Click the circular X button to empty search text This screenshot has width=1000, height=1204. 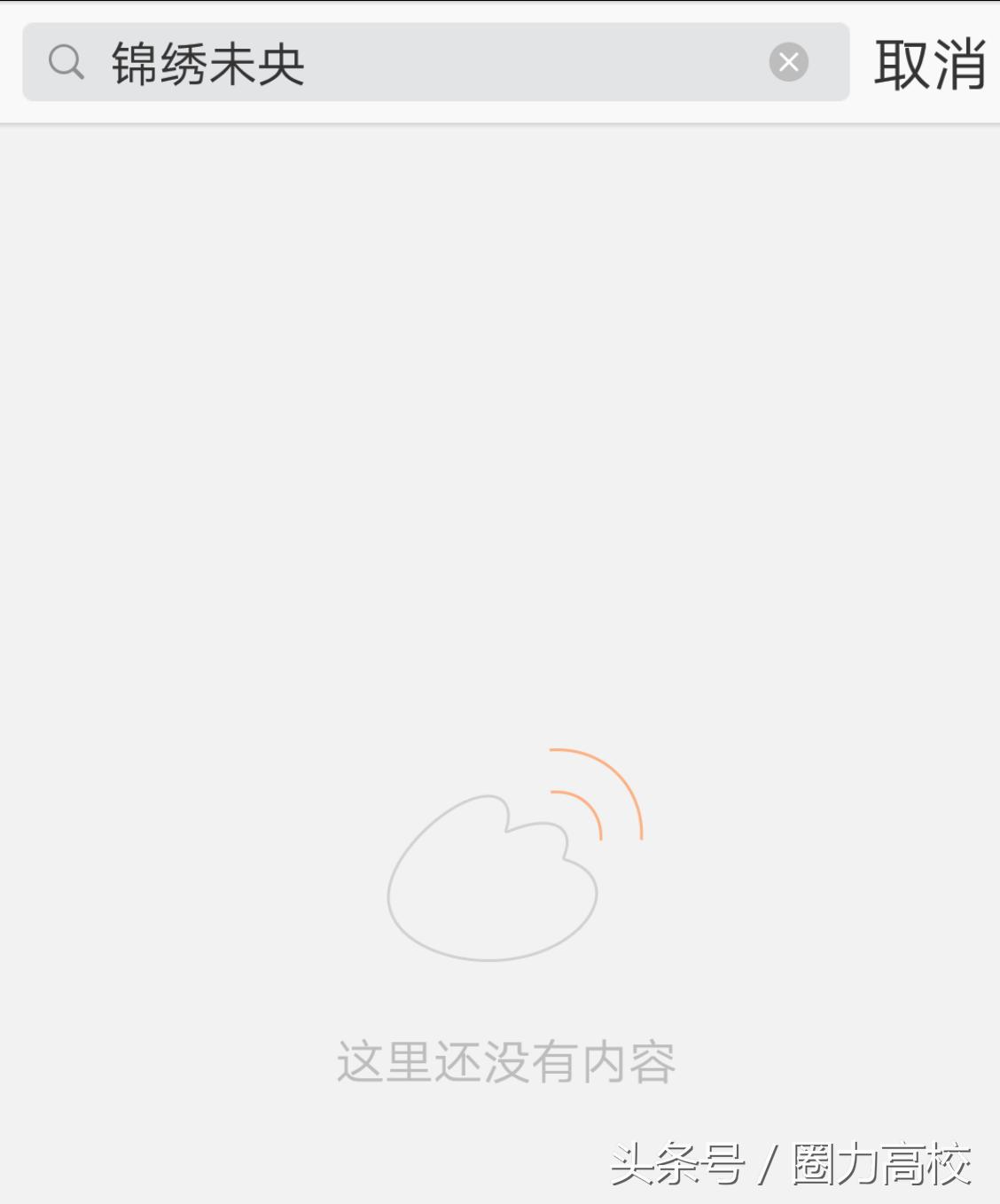788,61
